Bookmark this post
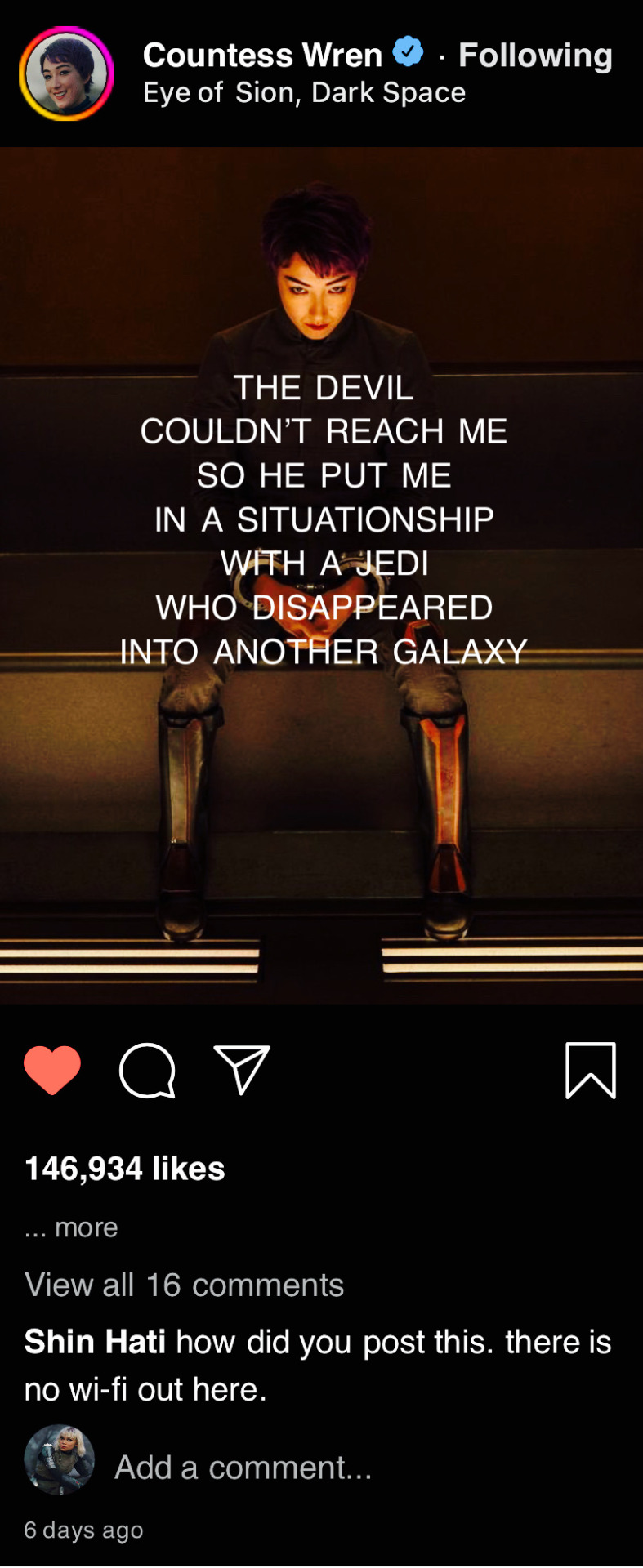643x1568 pixels. tap(590, 1070)
